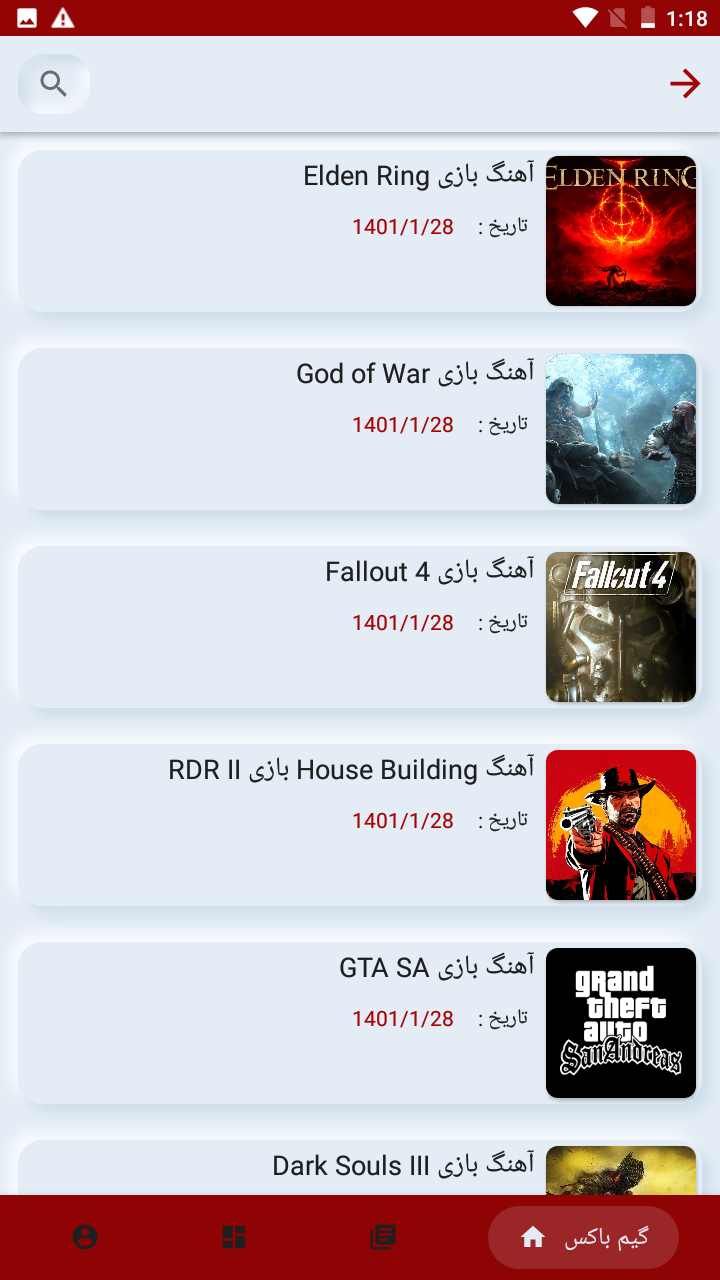This screenshot has width=720, height=1280.
Task: Select the Fallout 4 soundtrack card
Action: click(x=358, y=627)
